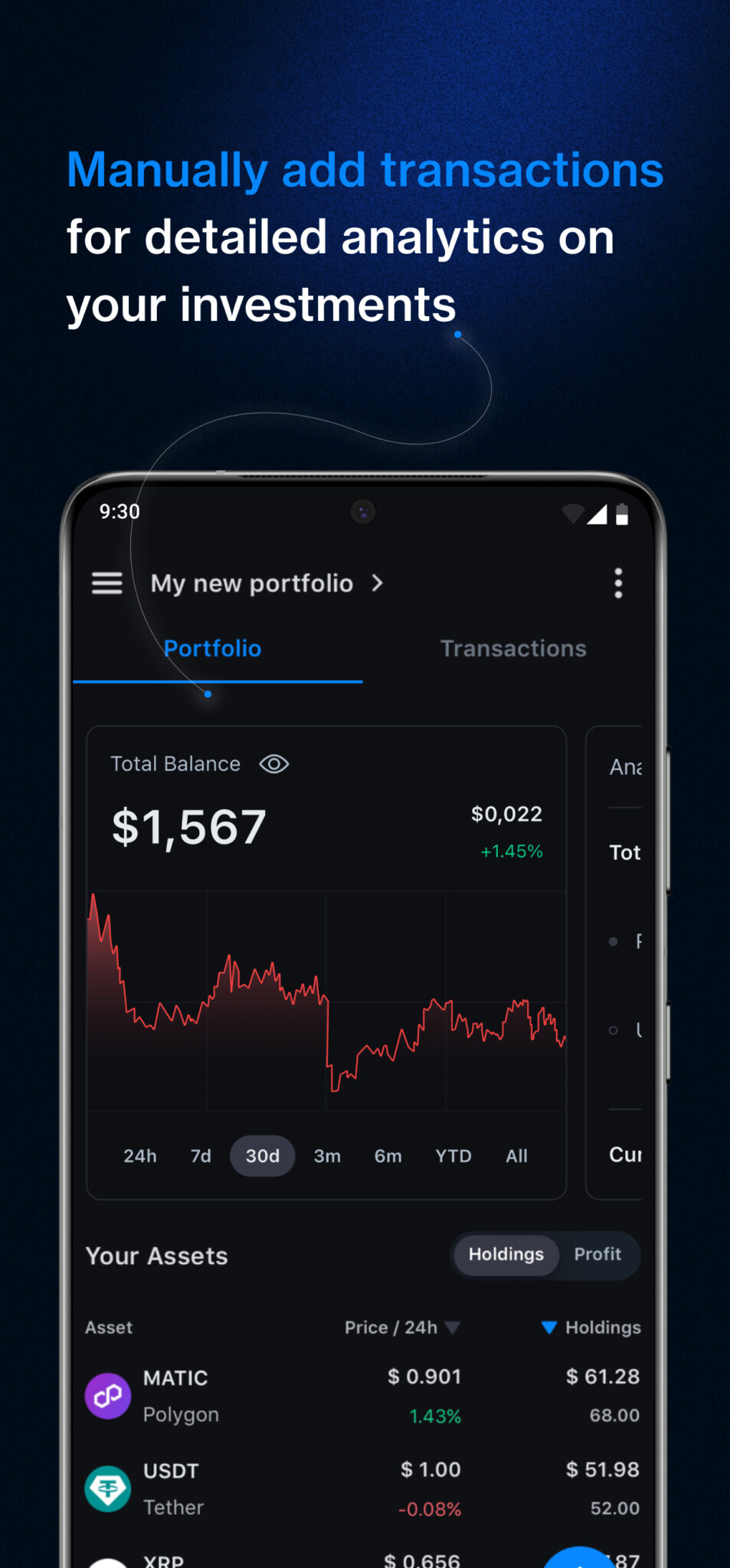Tap the signal strength indicator
The width and height of the screenshot is (730, 1568).
597,514
